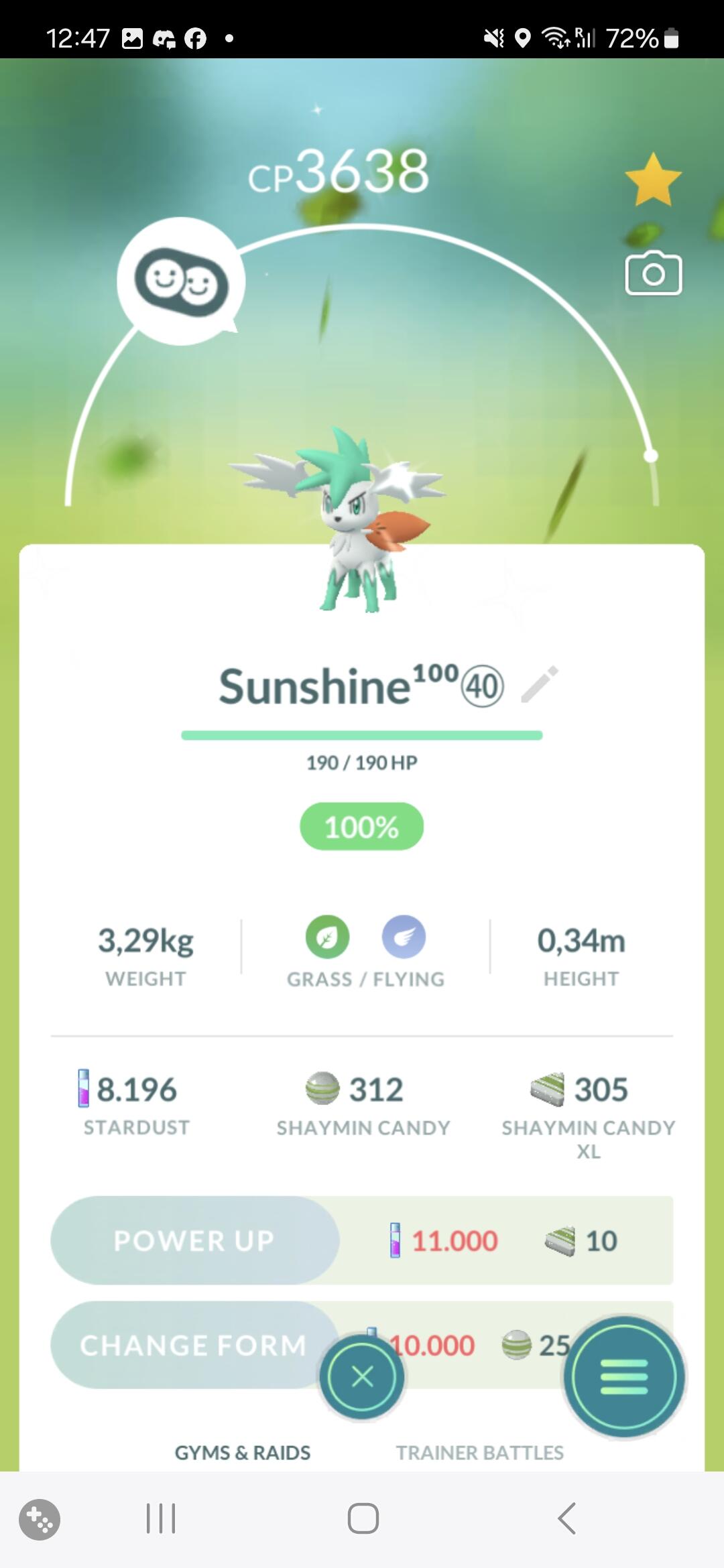Close the Pokémon details screen

(362, 1377)
